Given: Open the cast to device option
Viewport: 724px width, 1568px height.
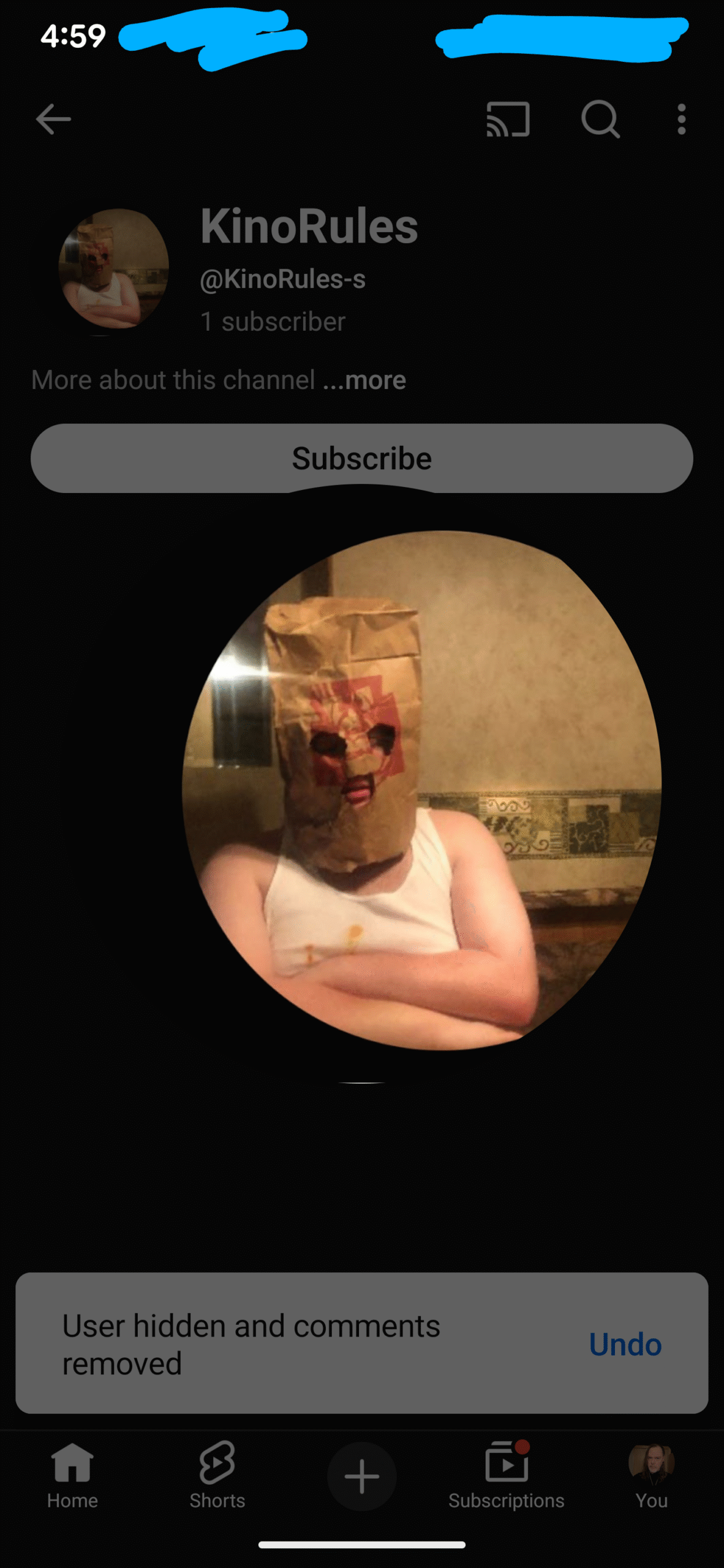Looking at the screenshot, I should pyautogui.click(x=507, y=119).
